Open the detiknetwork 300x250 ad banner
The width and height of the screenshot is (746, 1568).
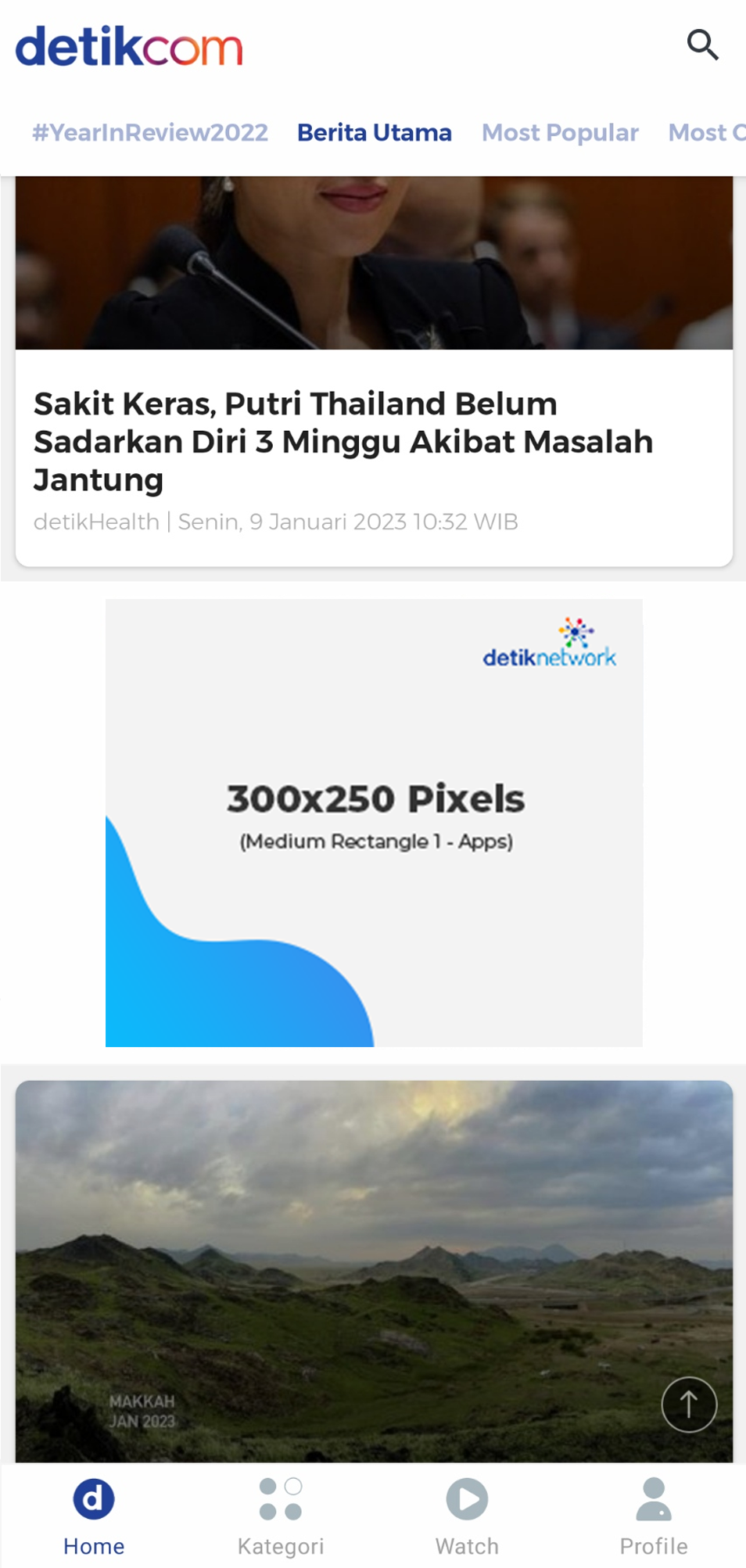tap(374, 823)
